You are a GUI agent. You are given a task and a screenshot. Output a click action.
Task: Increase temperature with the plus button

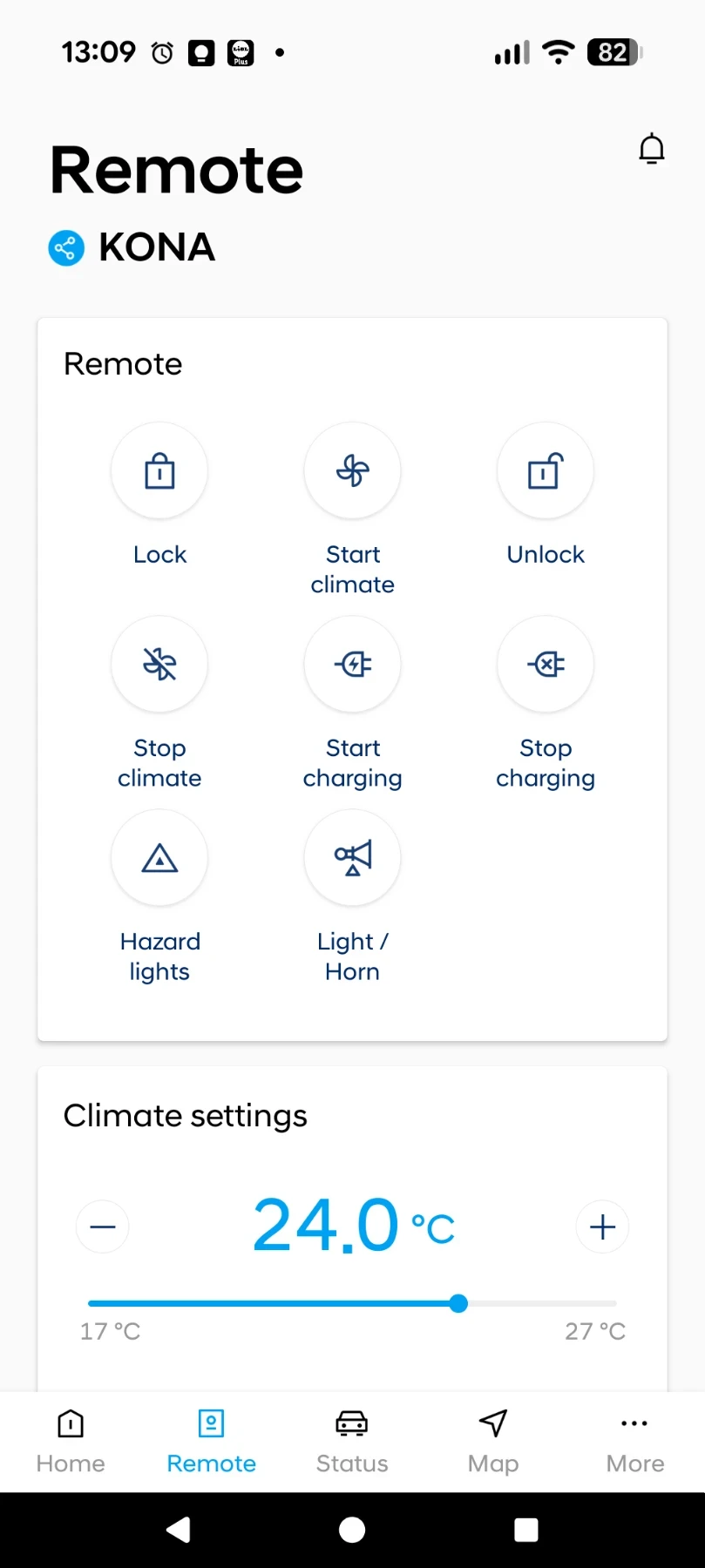click(x=602, y=1227)
